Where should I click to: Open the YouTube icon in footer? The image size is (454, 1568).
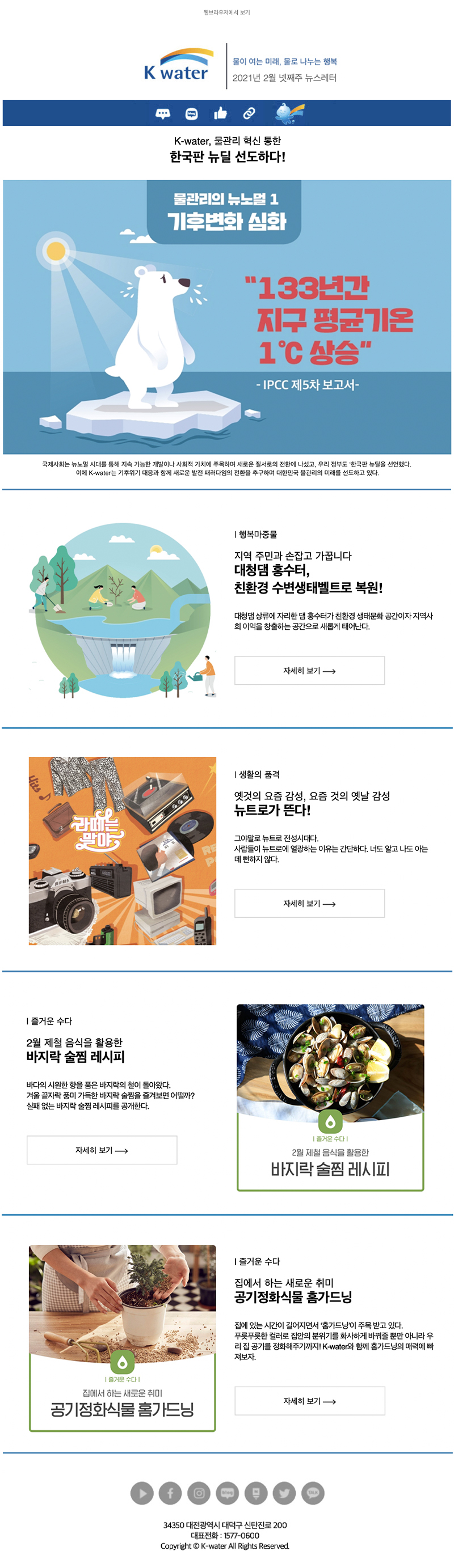pyautogui.click(x=142, y=1493)
